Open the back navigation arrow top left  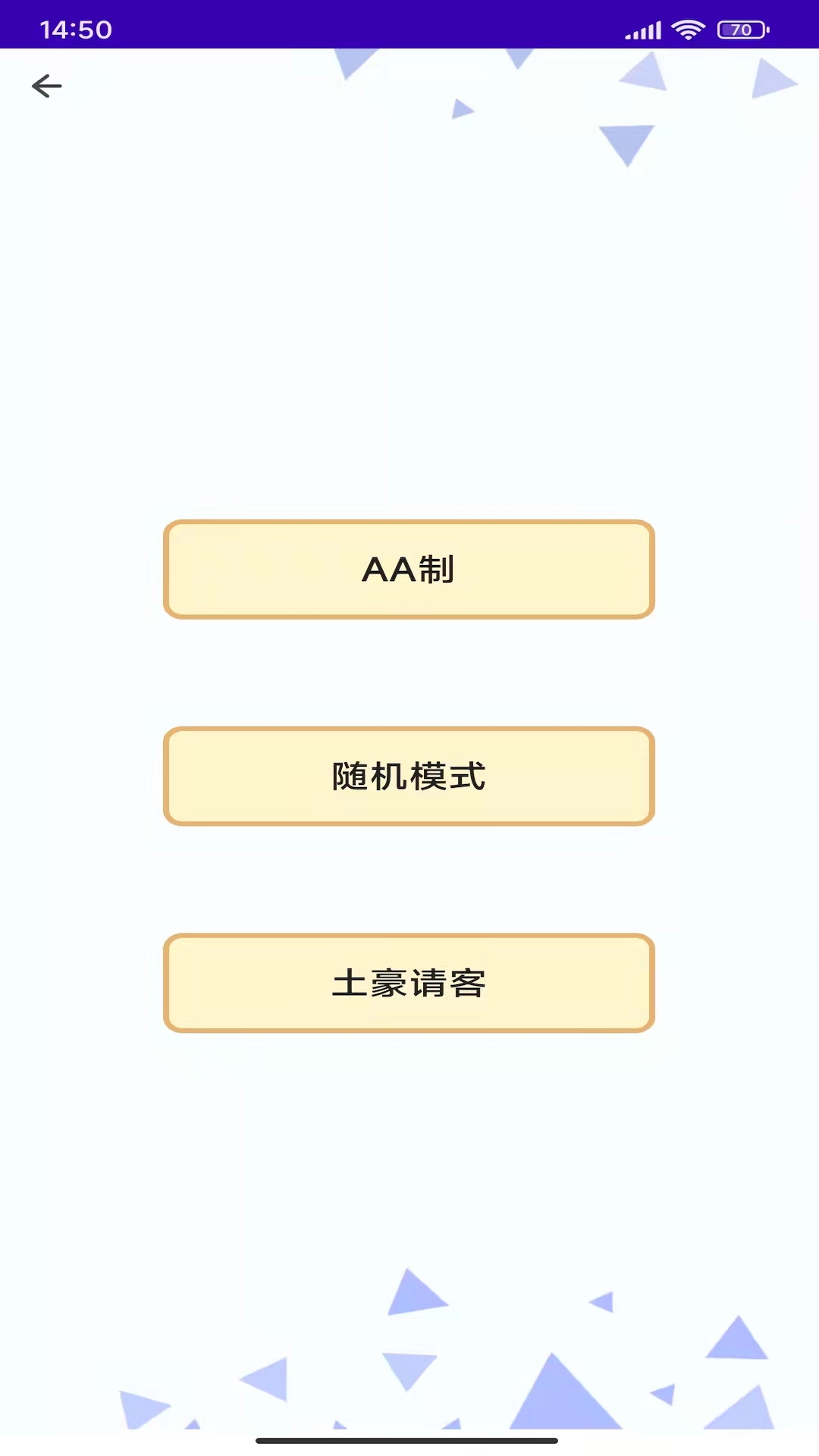tap(48, 85)
